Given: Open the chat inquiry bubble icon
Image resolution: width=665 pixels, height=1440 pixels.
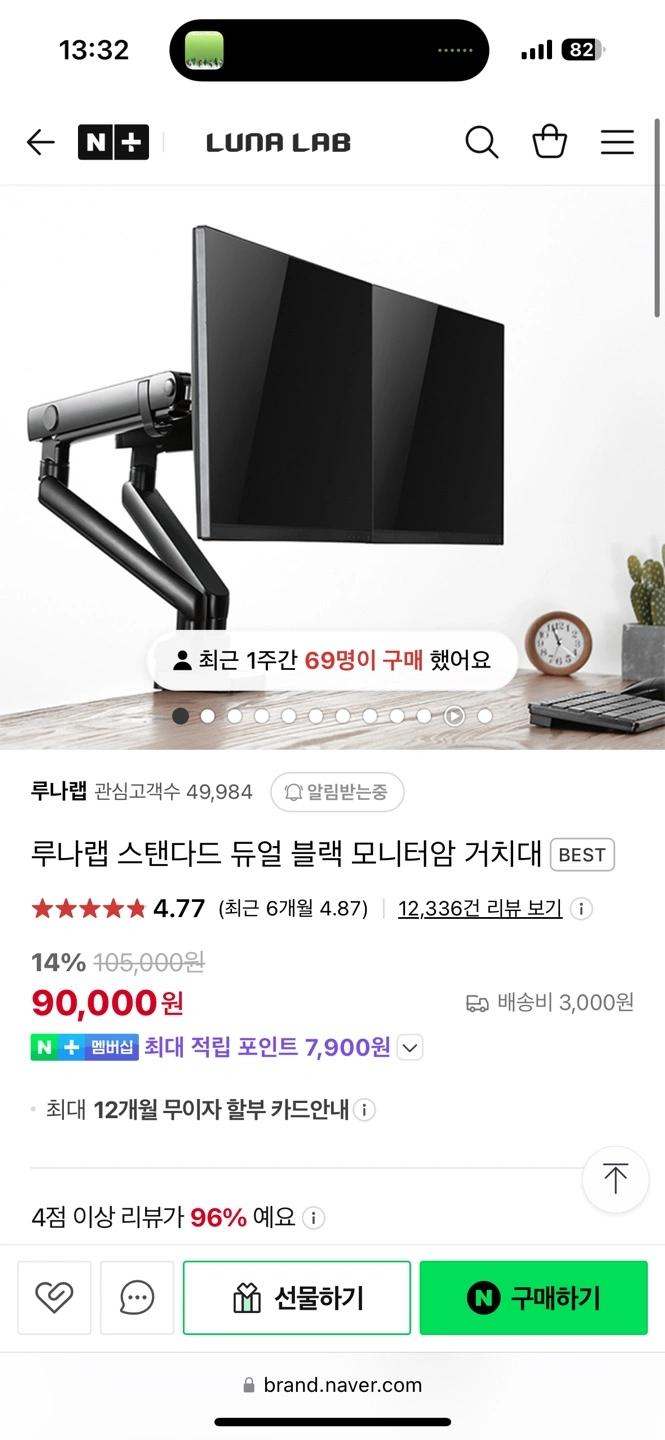Looking at the screenshot, I should coord(137,1298).
